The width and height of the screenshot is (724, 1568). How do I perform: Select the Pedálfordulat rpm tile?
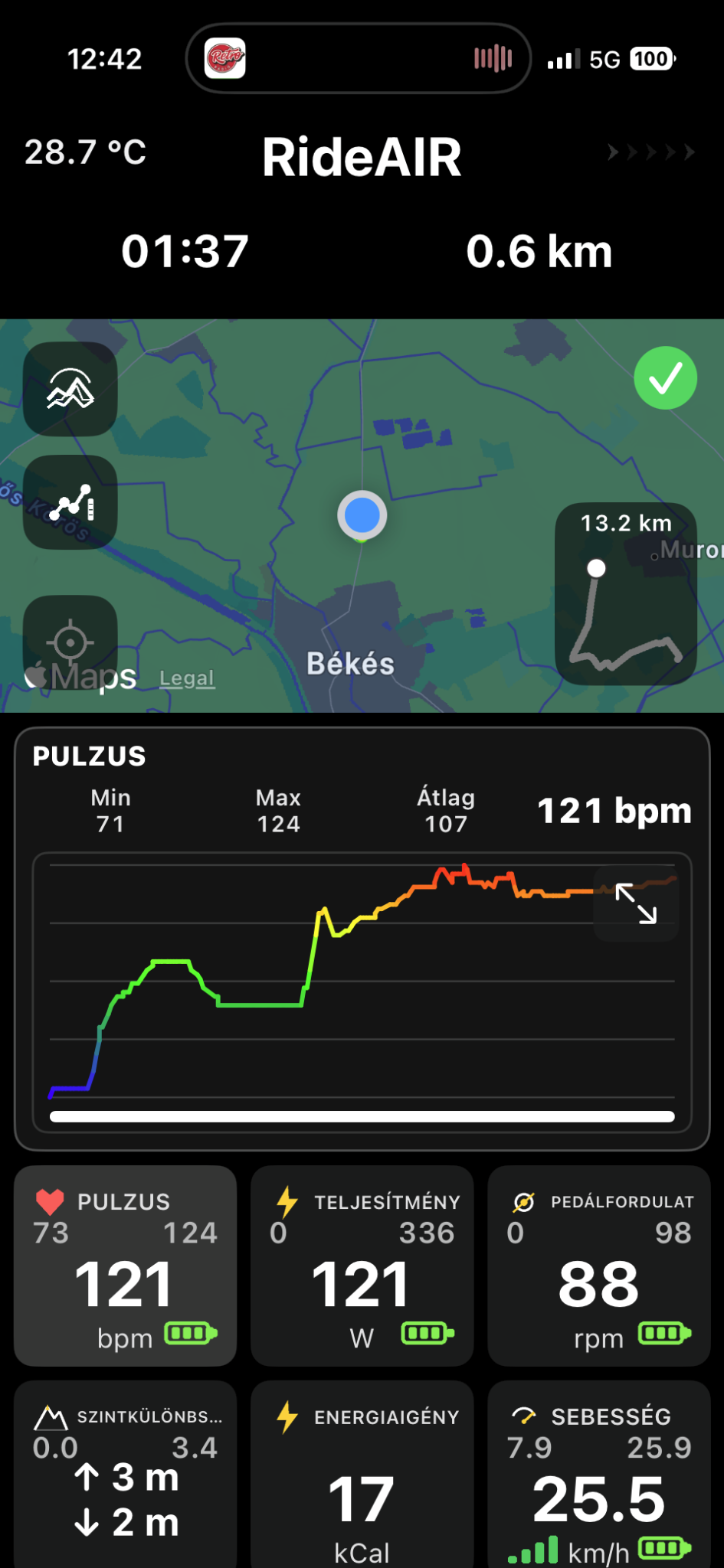coord(599,1266)
